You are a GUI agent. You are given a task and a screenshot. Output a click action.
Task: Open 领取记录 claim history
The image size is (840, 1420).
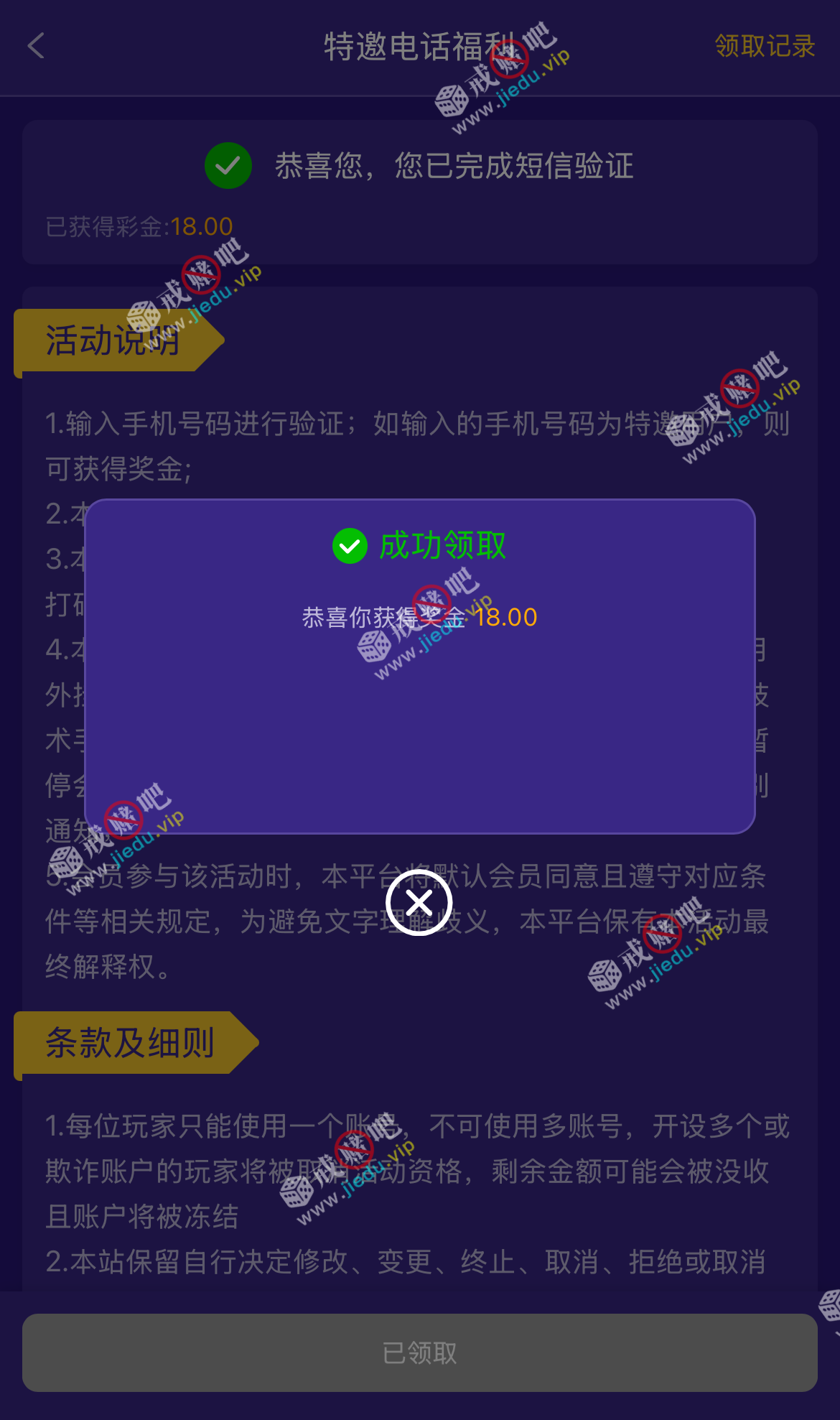click(764, 47)
